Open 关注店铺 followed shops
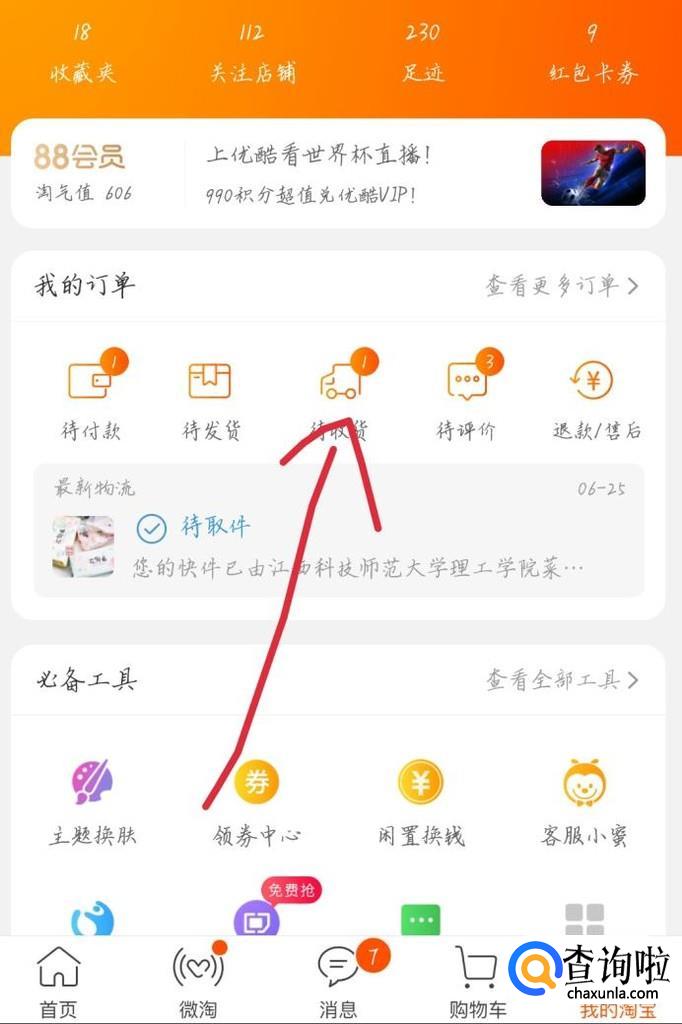 click(251, 55)
